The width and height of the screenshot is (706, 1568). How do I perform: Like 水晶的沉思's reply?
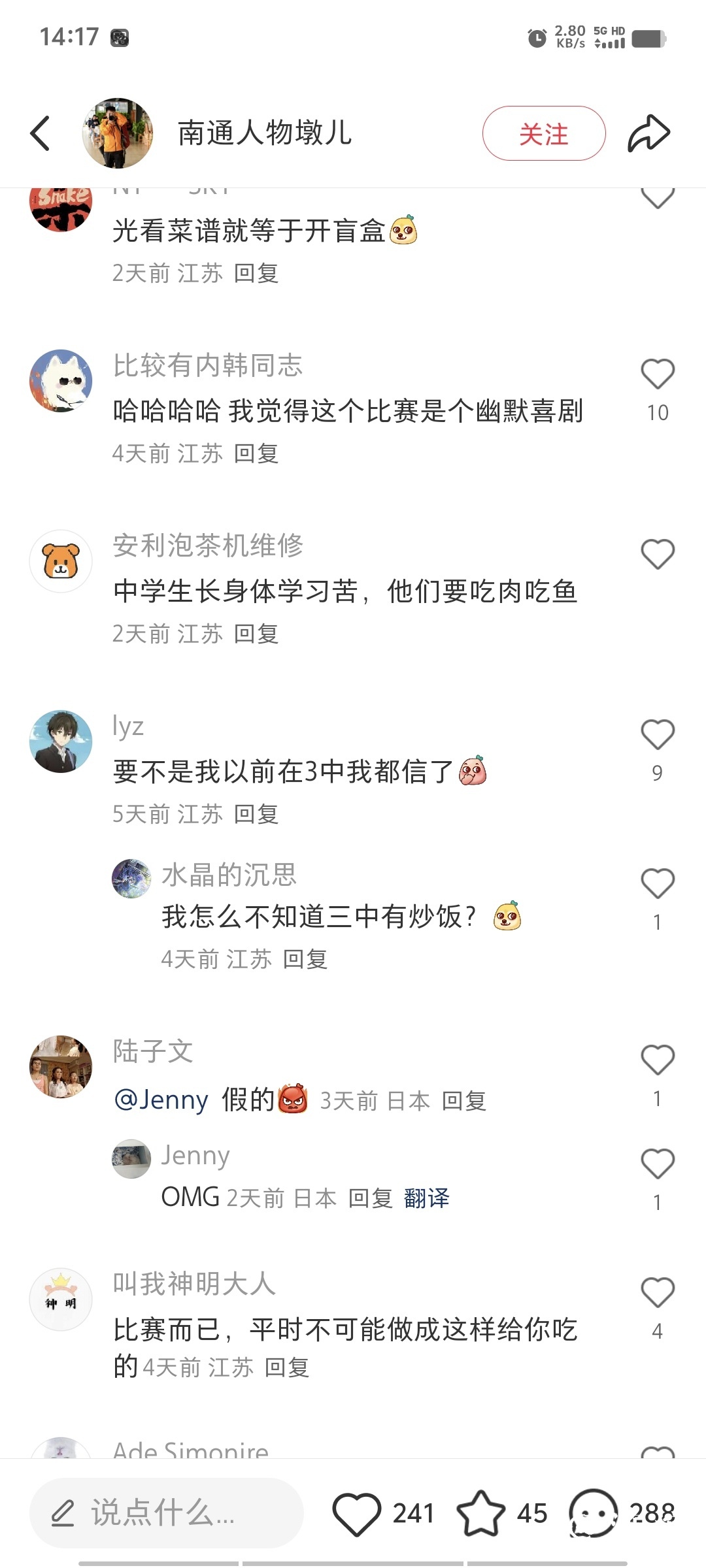[x=657, y=884]
